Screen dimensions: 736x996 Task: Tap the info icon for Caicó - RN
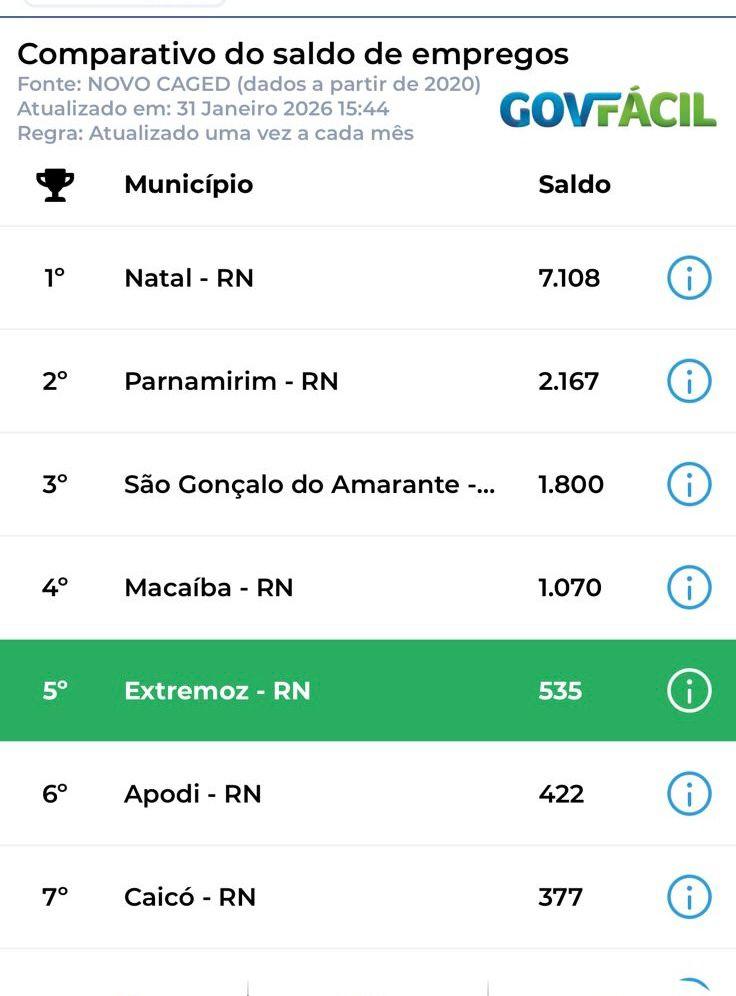[x=688, y=896]
